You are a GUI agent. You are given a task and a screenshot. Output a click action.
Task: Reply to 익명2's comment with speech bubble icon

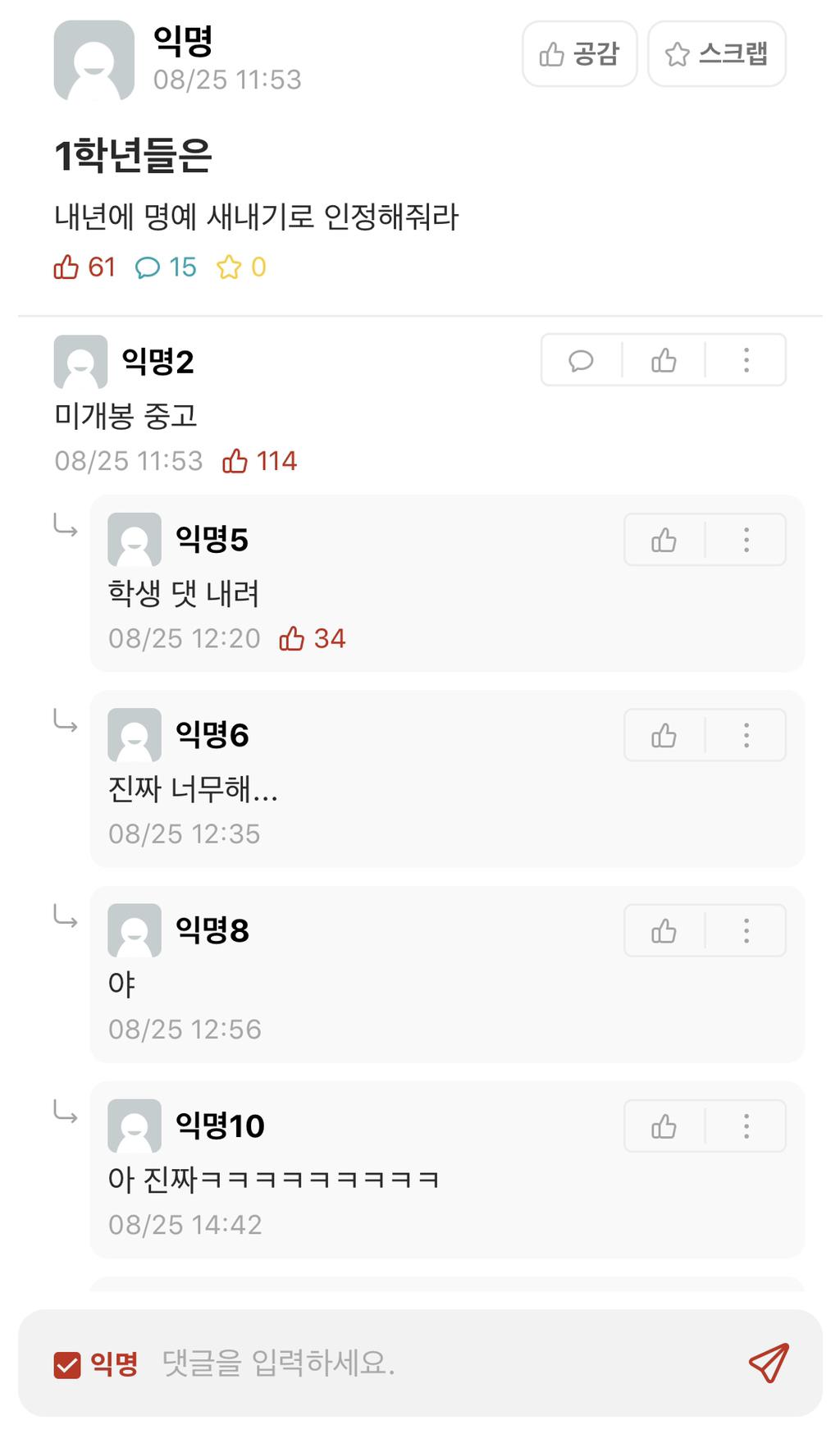point(582,360)
